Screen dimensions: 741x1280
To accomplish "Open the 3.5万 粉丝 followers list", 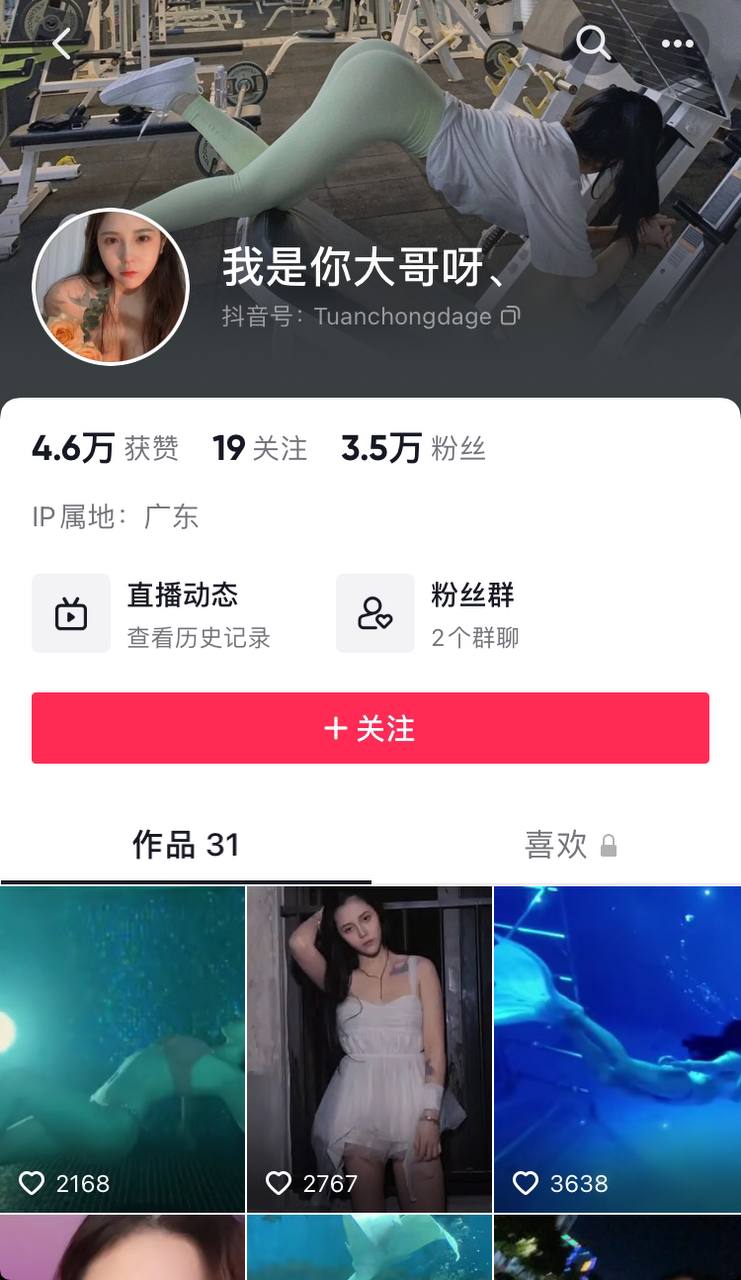I will (x=413, y=448).
